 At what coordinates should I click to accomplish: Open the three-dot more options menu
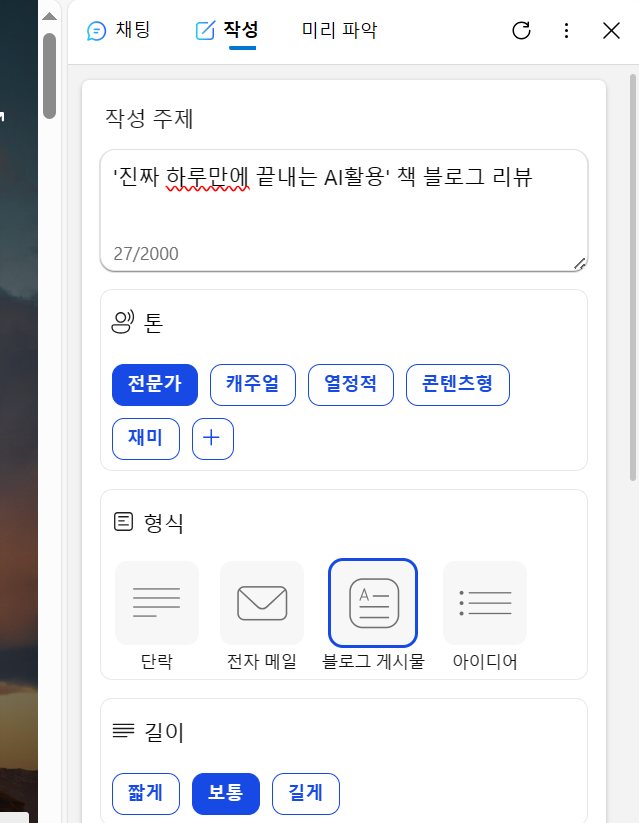point(566,30)
